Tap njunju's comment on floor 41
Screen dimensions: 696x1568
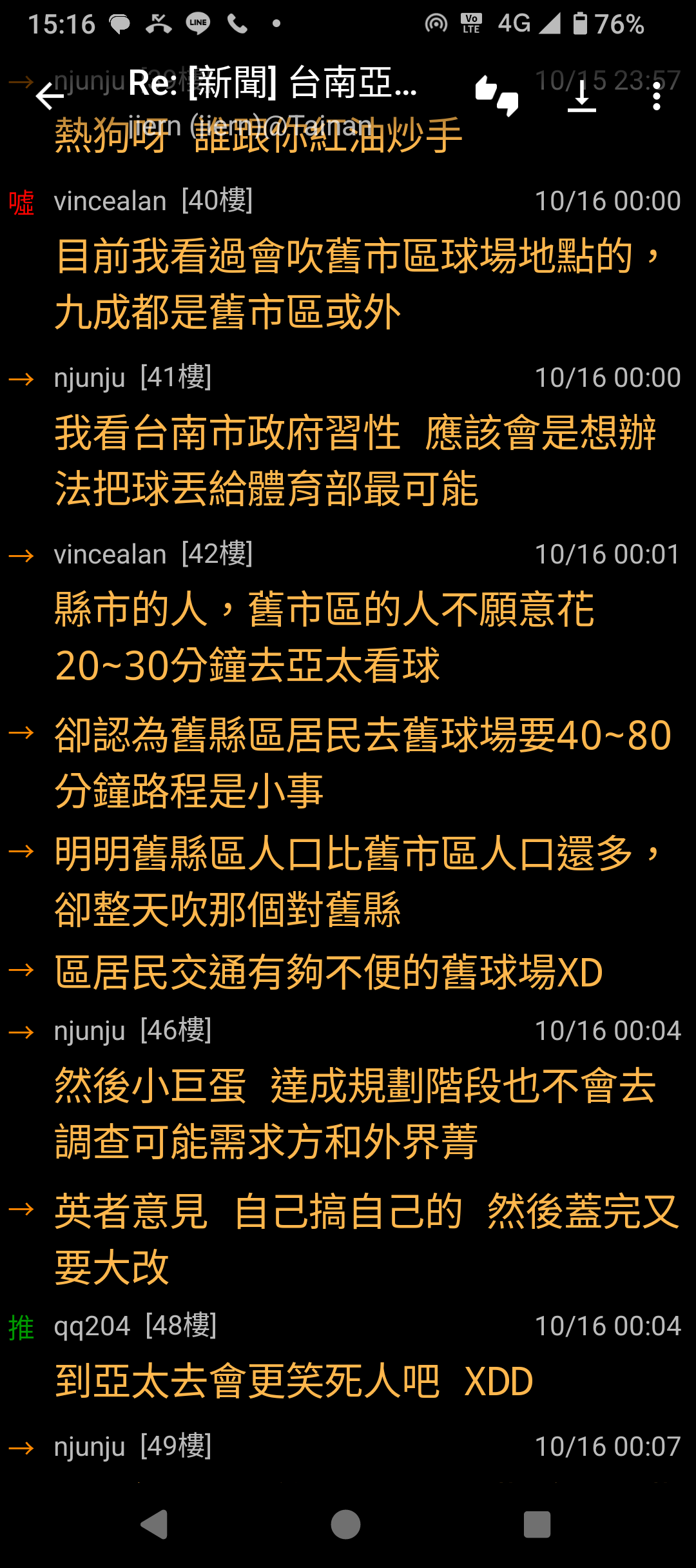coord(348,437)
